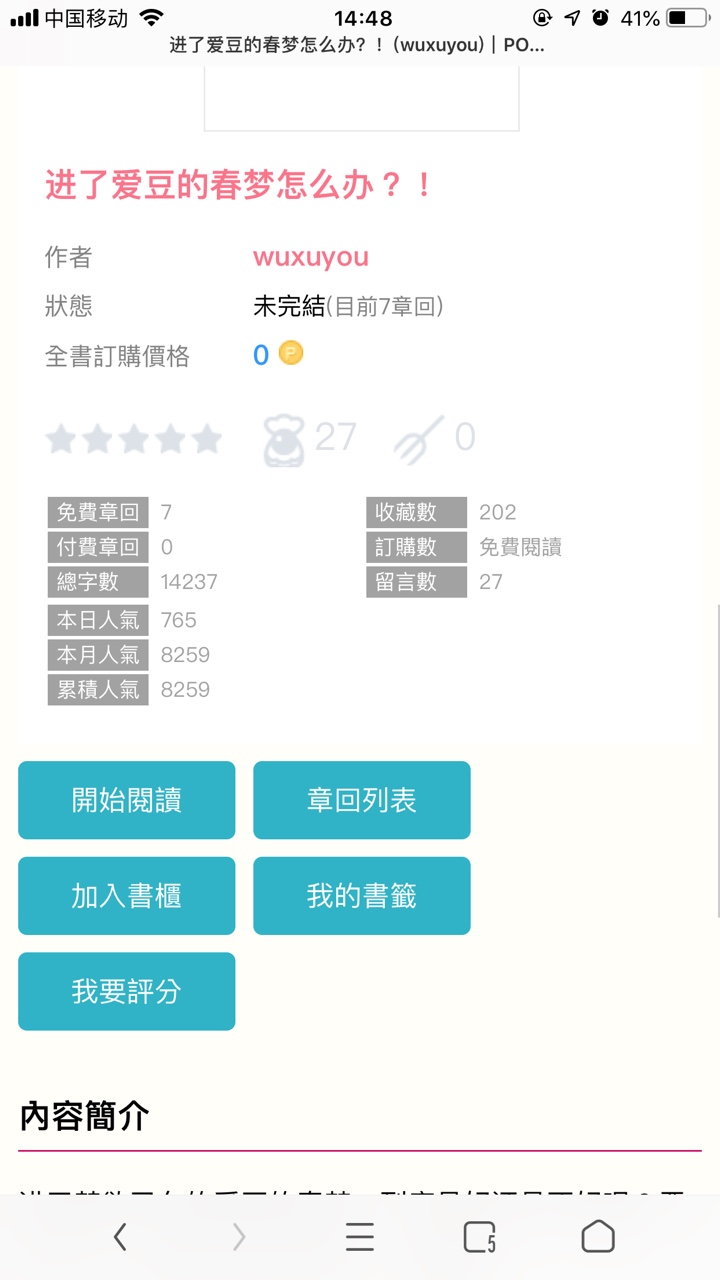Tap 我要評分 to submit a rating

point(126,991)
